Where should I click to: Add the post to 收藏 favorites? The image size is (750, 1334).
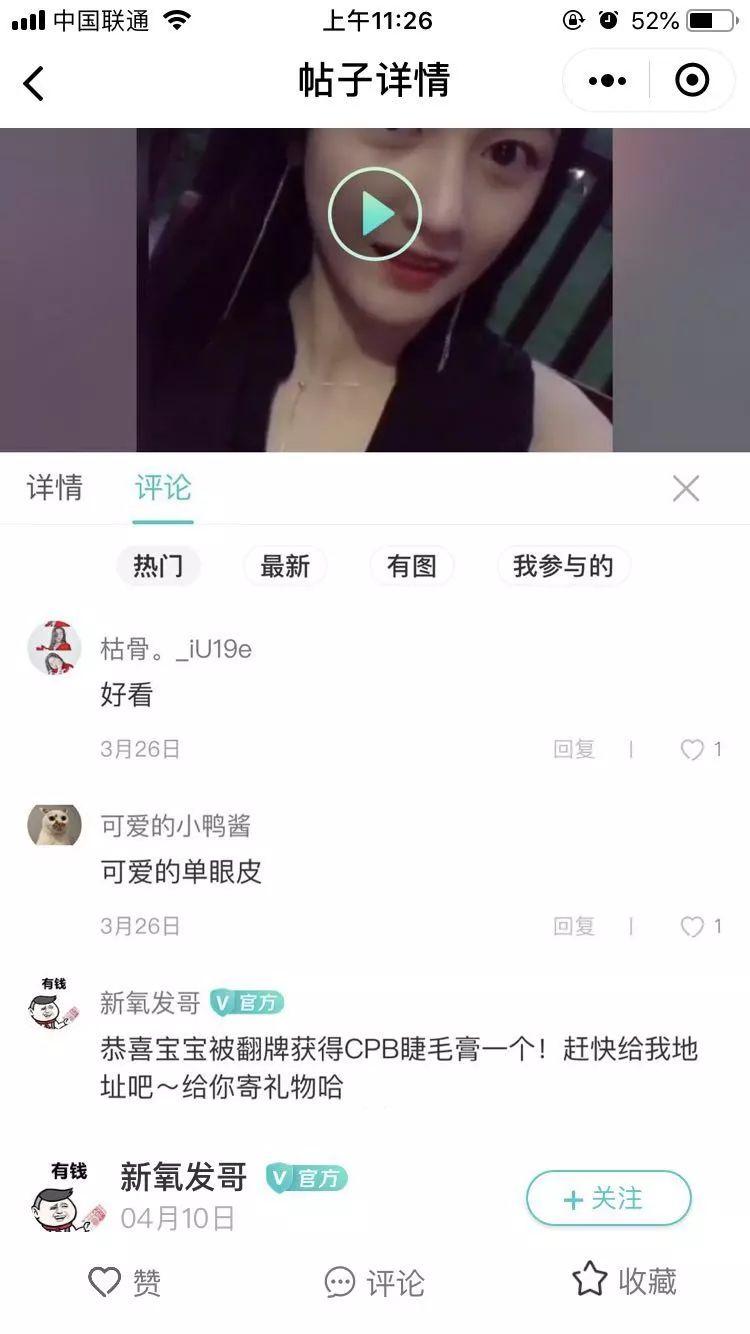point(625,1280)
